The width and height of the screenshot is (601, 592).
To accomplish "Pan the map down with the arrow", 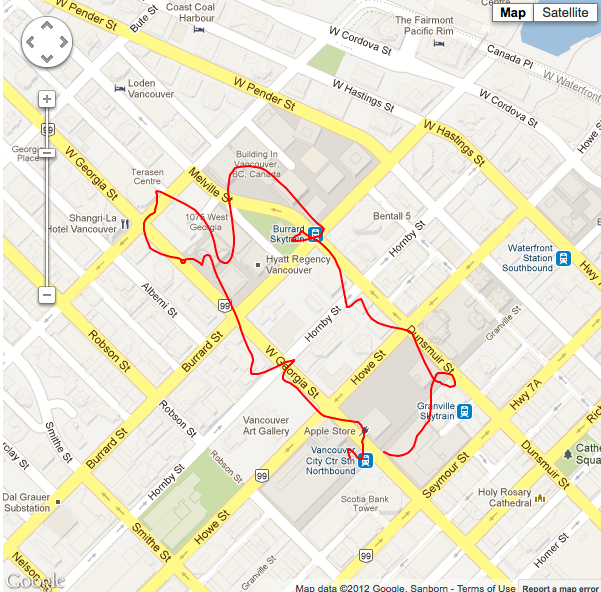I will click(x=47, y=57).
